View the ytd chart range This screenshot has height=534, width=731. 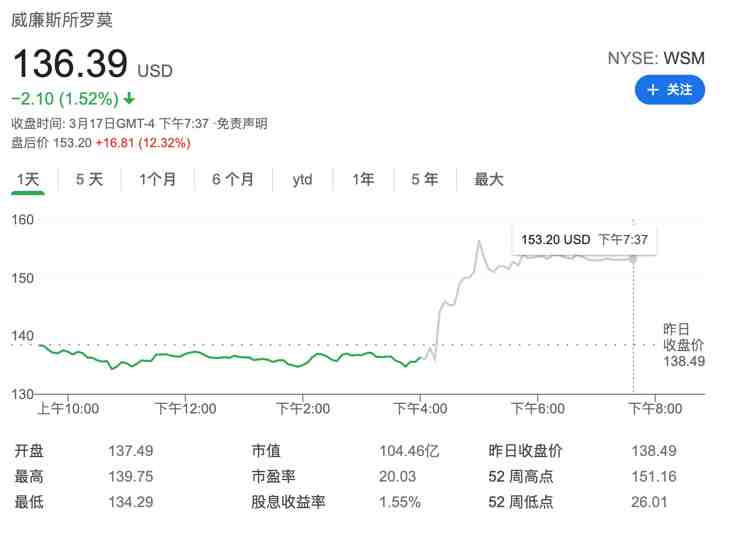(302, 180)
